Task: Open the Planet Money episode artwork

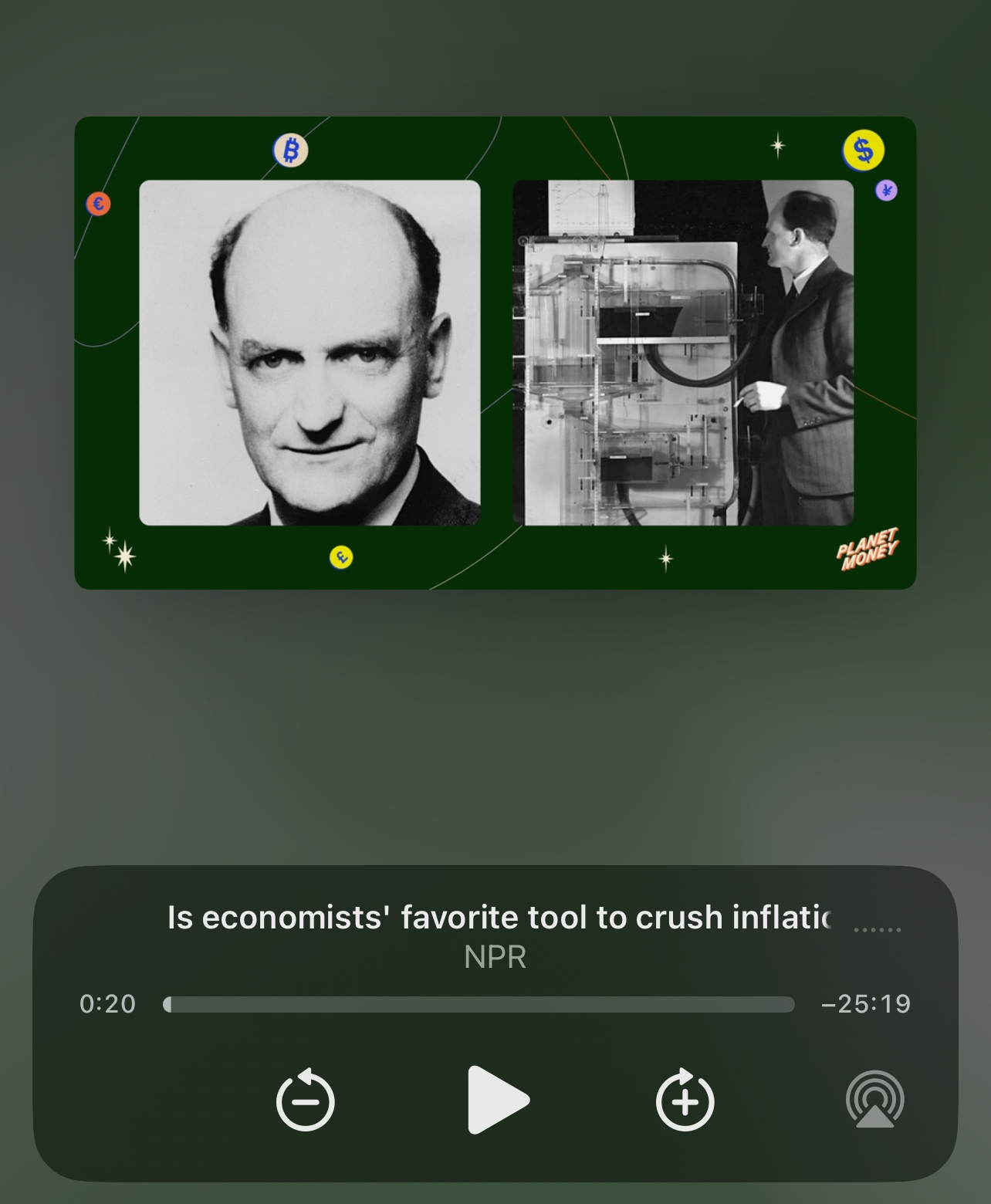Action: click(495, 353)
